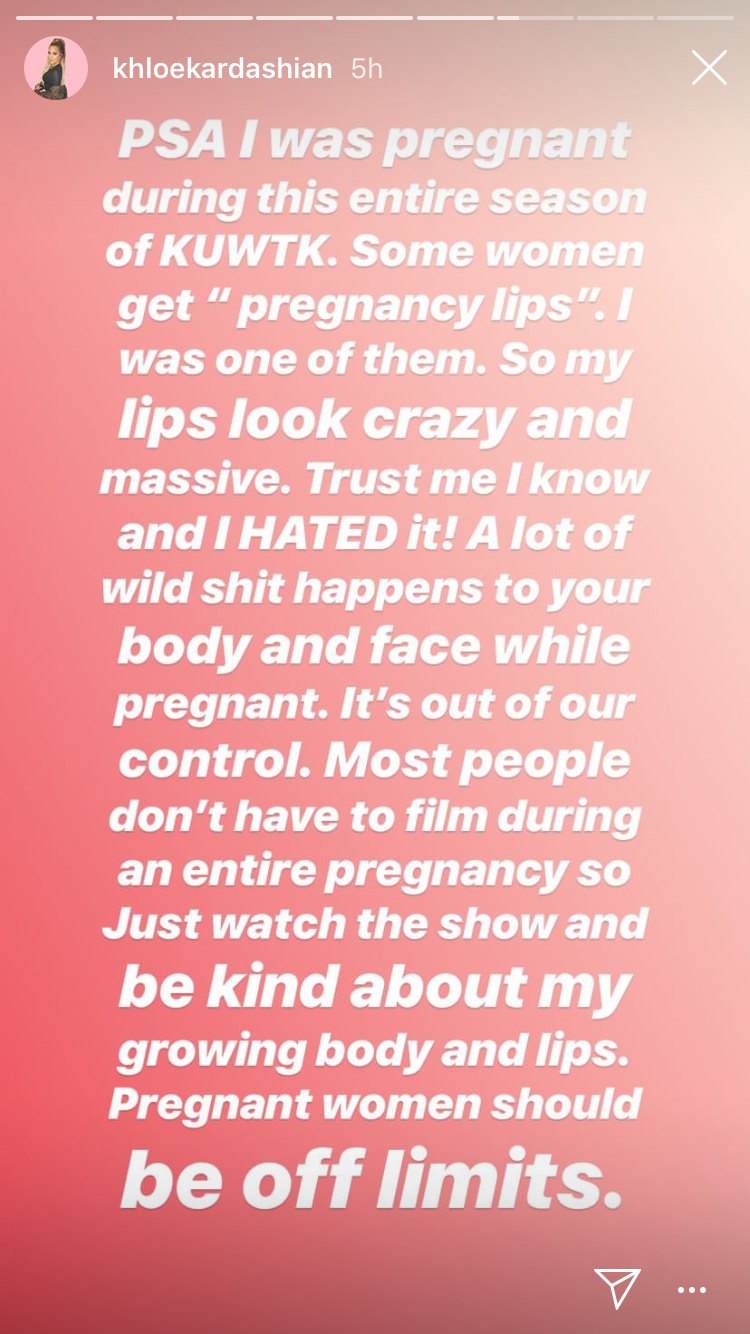This screenshot has width=750, height=1334.
Task: Click the 5h timestamp label
Action: (x=367, y=68)
